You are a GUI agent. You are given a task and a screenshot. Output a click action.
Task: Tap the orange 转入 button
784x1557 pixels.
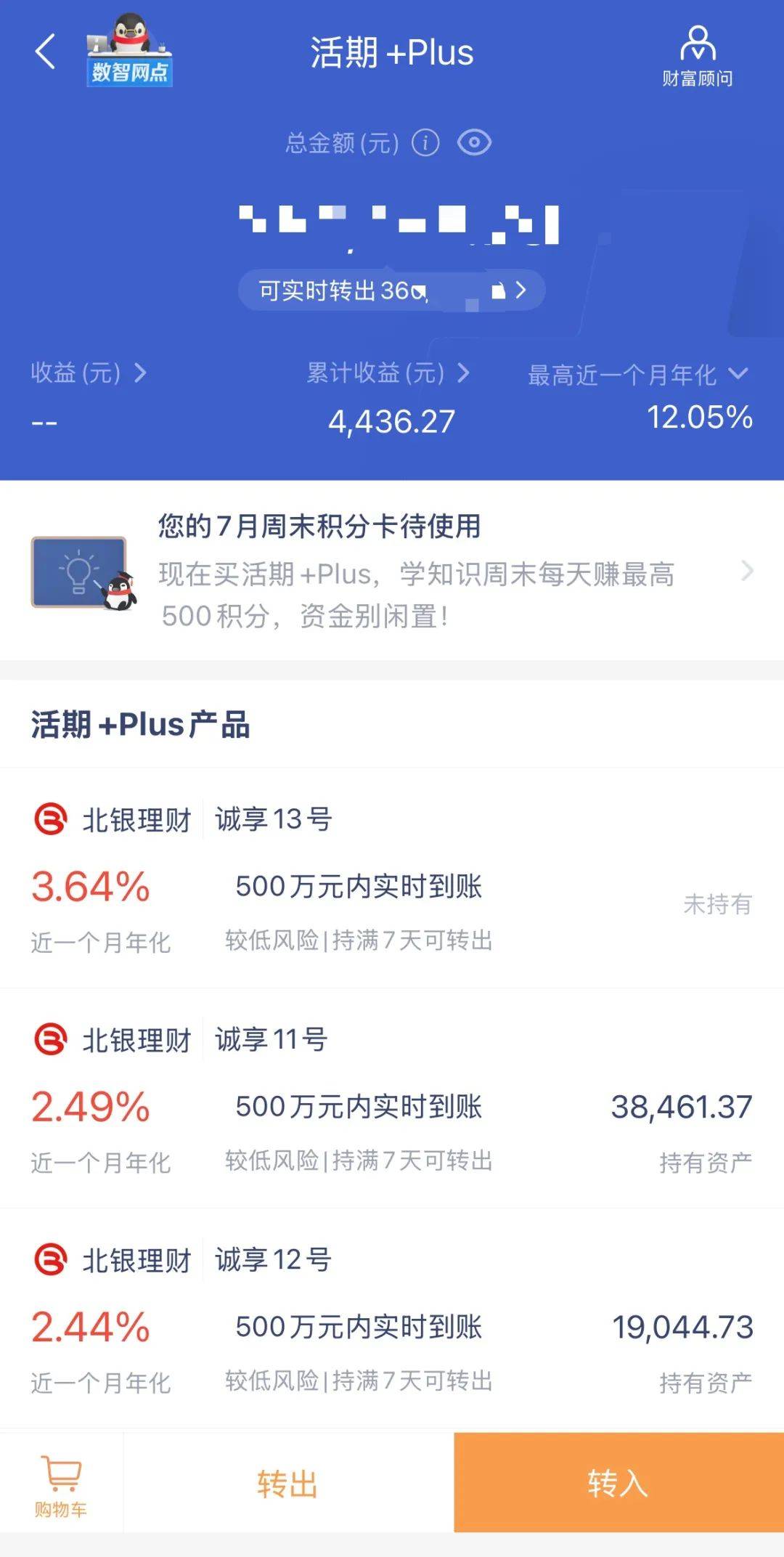click(618, 1483)
